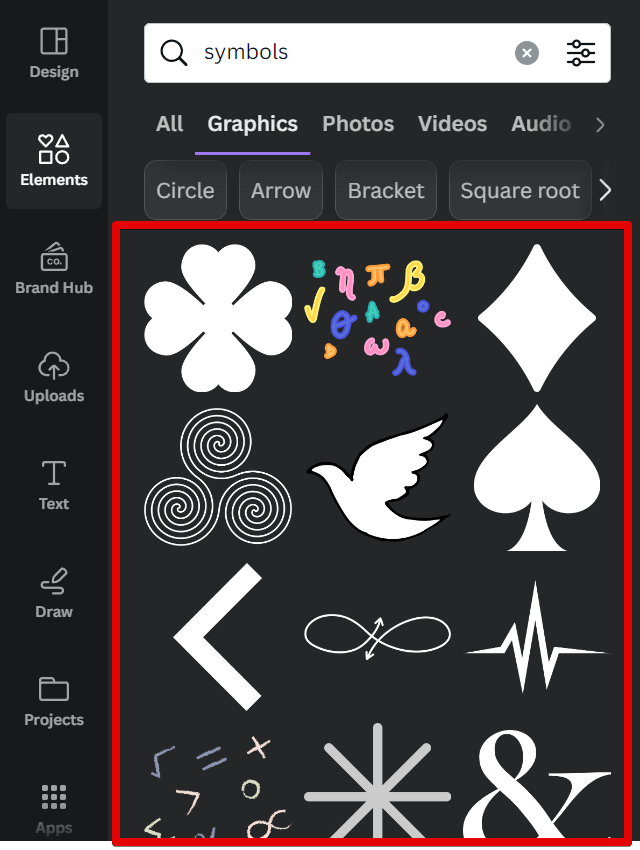This screenshot has width=640, height=850.
Task: Select the Bracket filter chip
Action: pos(386,190)
